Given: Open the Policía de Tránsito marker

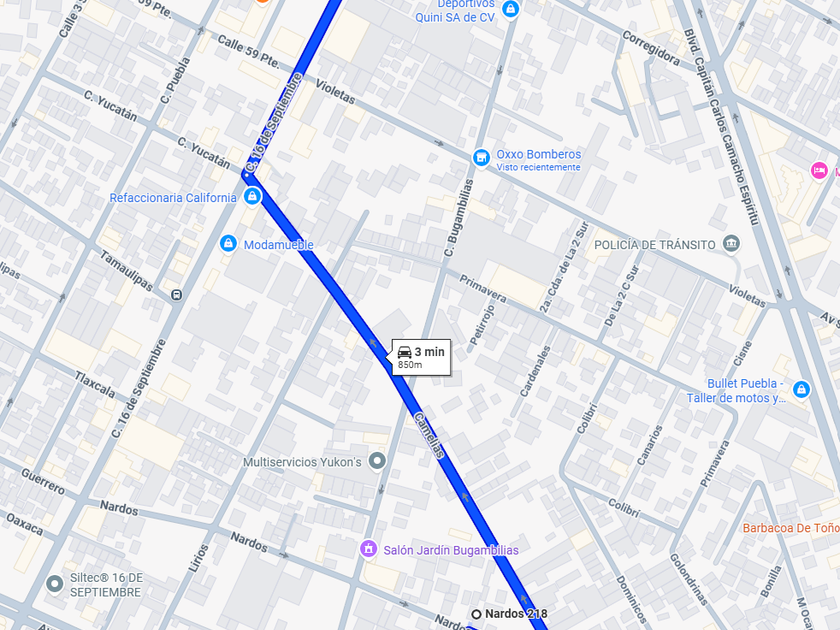Looking at the screenshot, I should [x=731, y=244].
